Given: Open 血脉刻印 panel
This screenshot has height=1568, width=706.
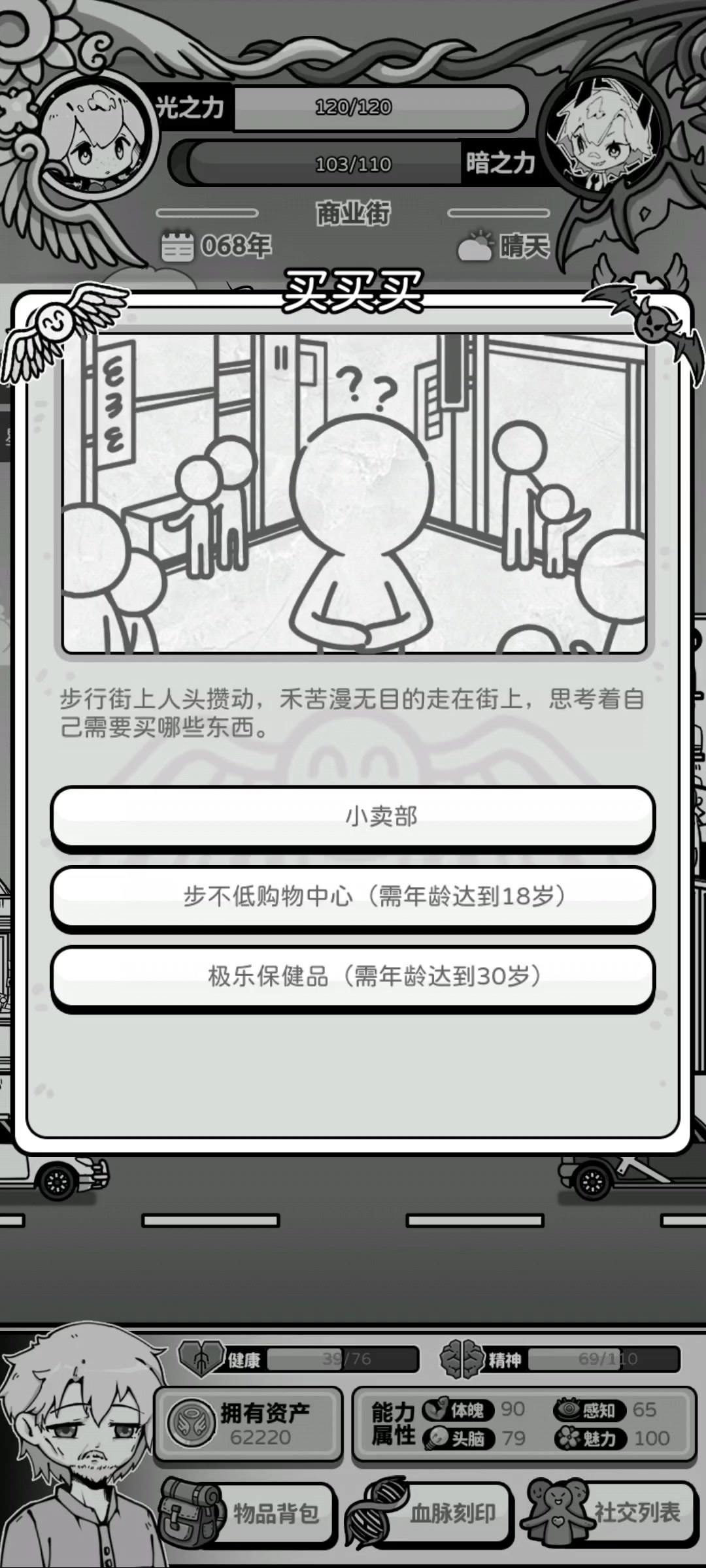Looking at the screenshot, I should [428, 1514].
